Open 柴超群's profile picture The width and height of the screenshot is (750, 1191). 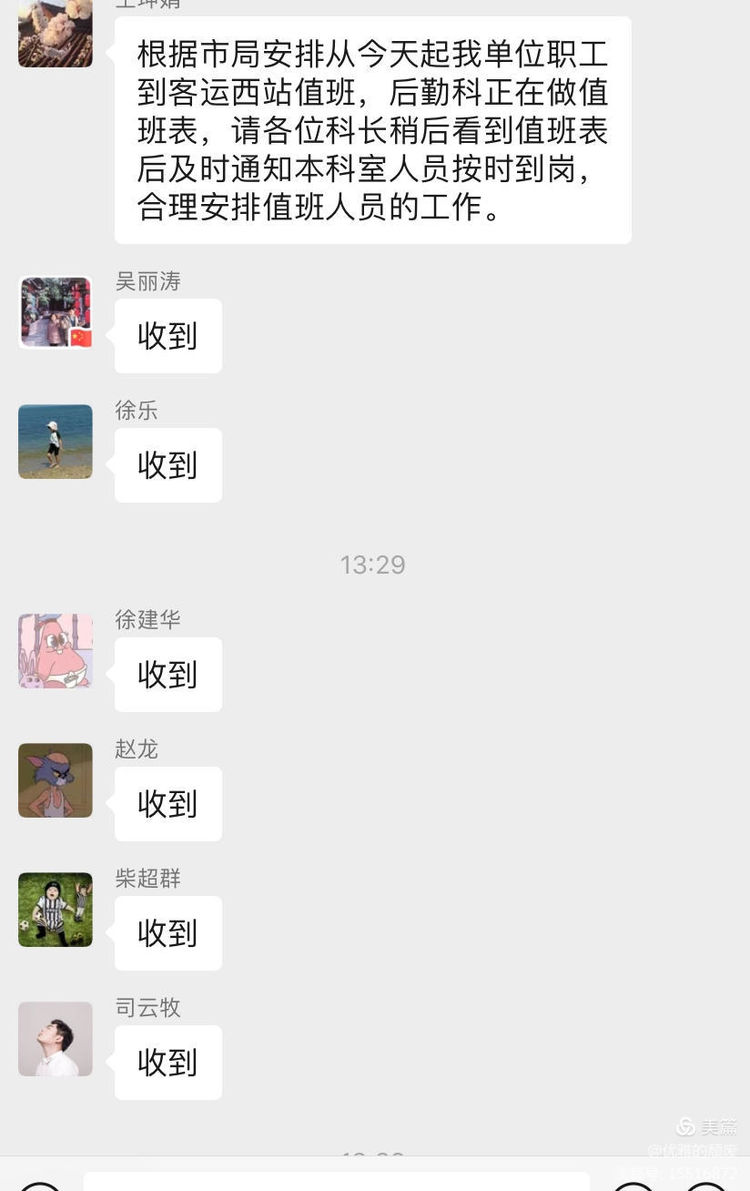point(55,909)
